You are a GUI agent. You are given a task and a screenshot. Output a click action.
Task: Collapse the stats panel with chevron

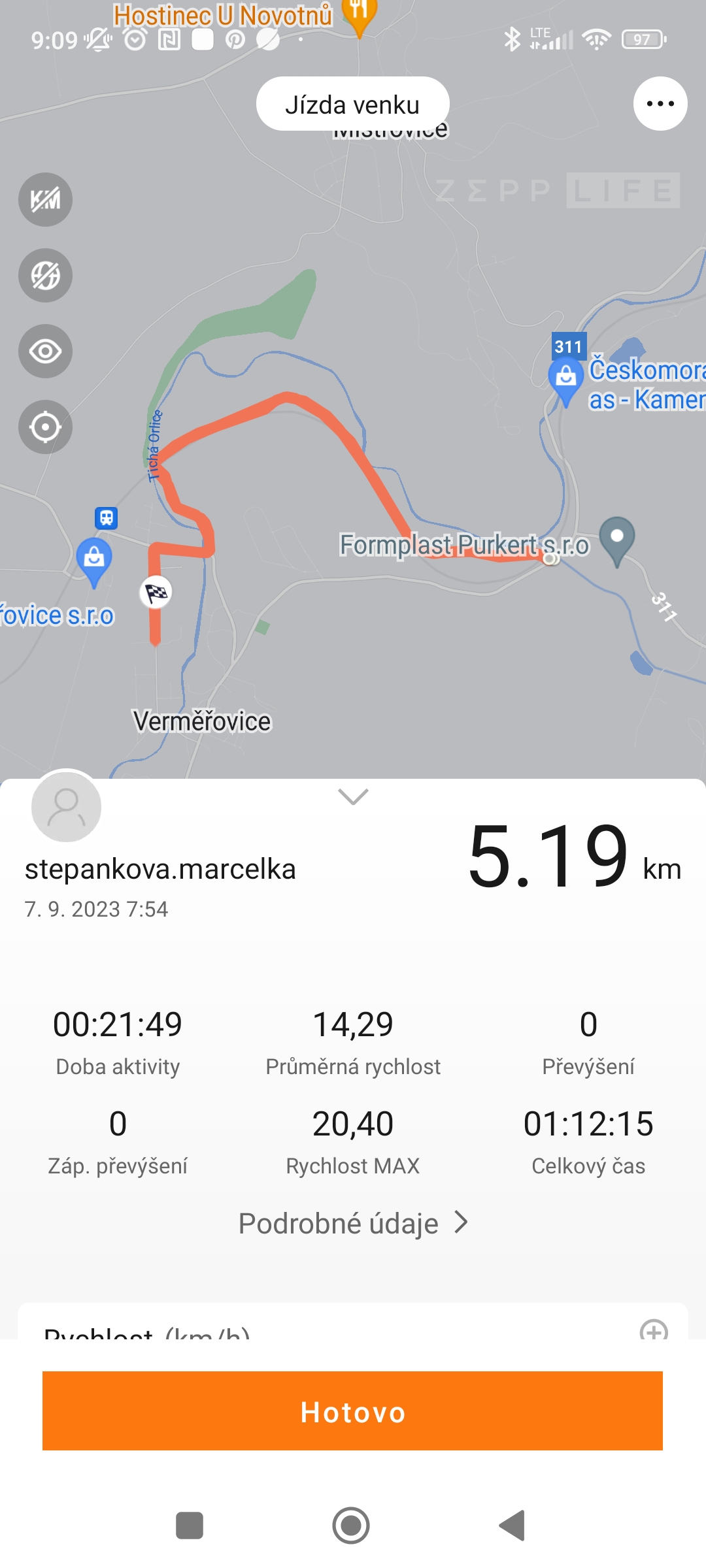point(353,796)
